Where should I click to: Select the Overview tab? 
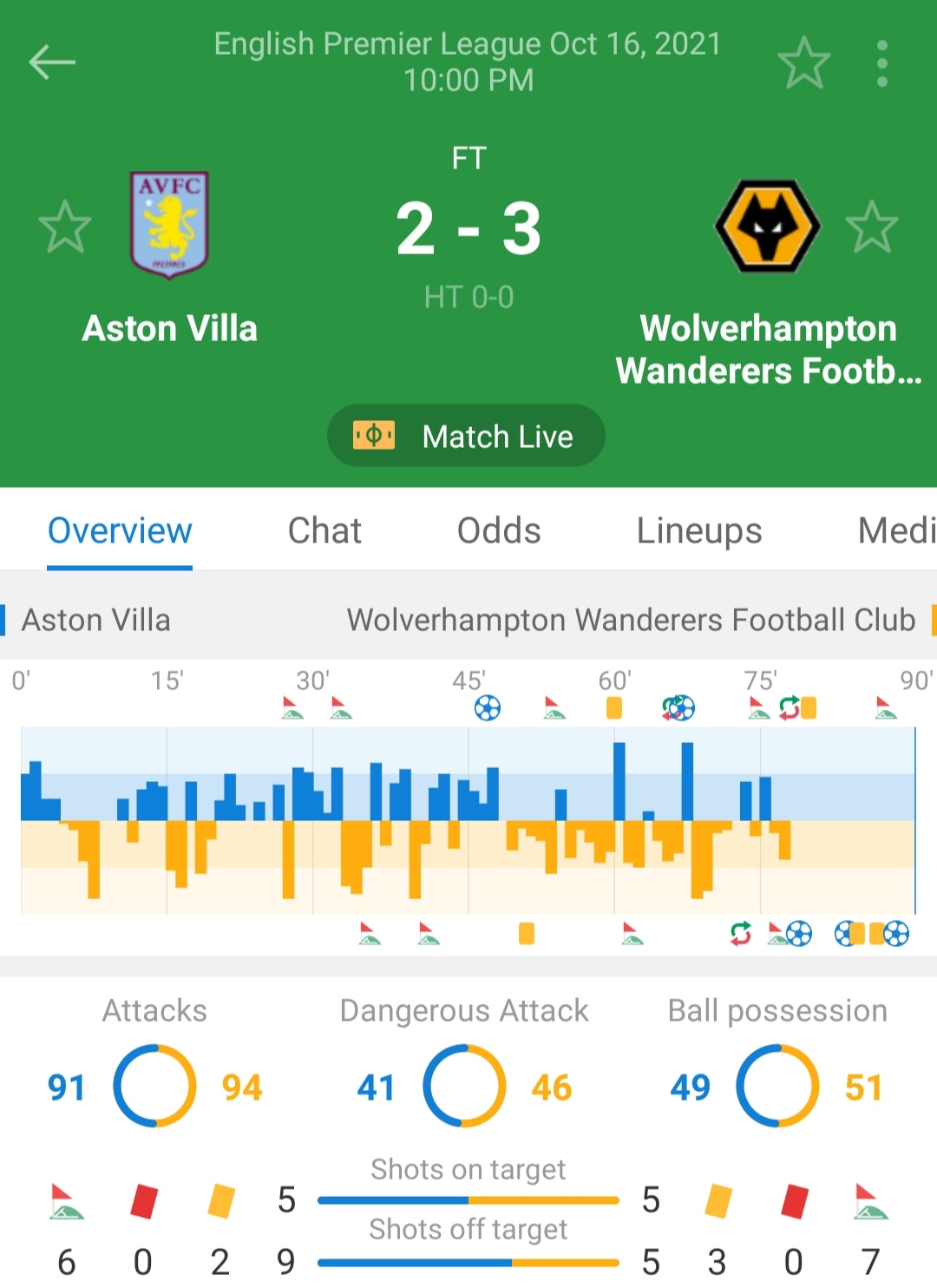click(x=120, y=530)
